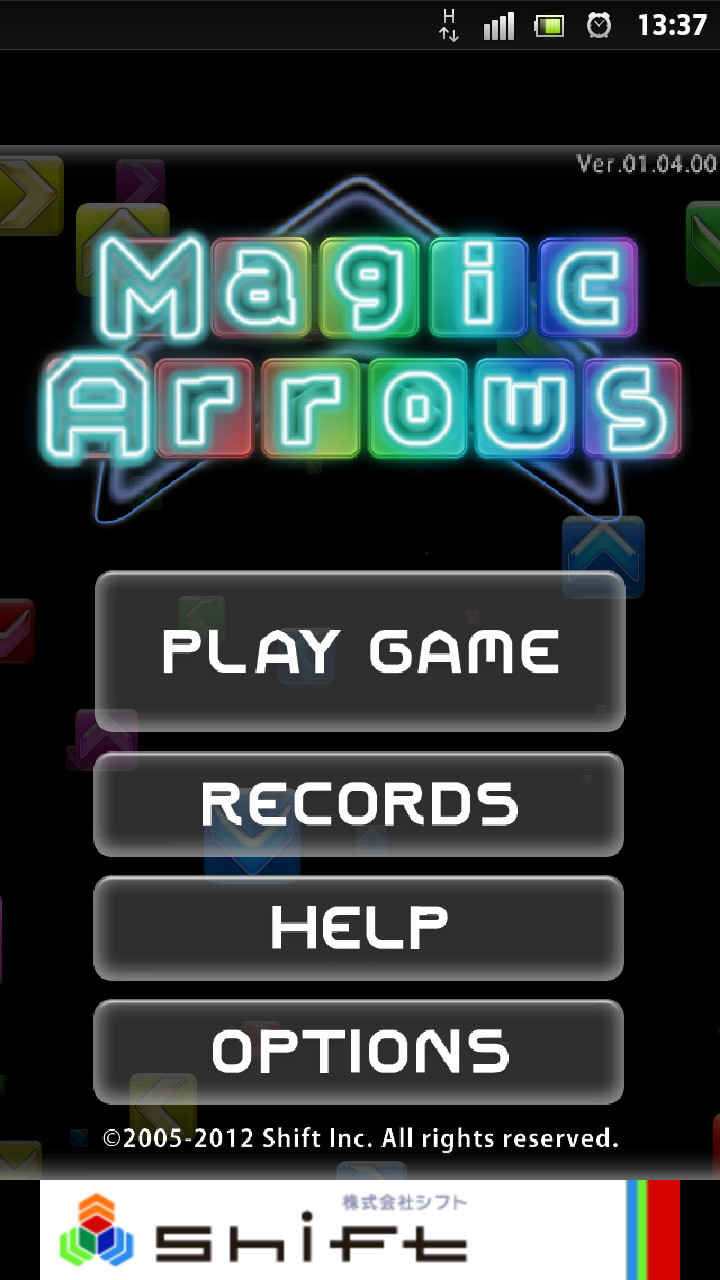The image size is (720, 1280).
Task: Tap the Ver.01.04.00 version label
Action: (x=648, y=165)
